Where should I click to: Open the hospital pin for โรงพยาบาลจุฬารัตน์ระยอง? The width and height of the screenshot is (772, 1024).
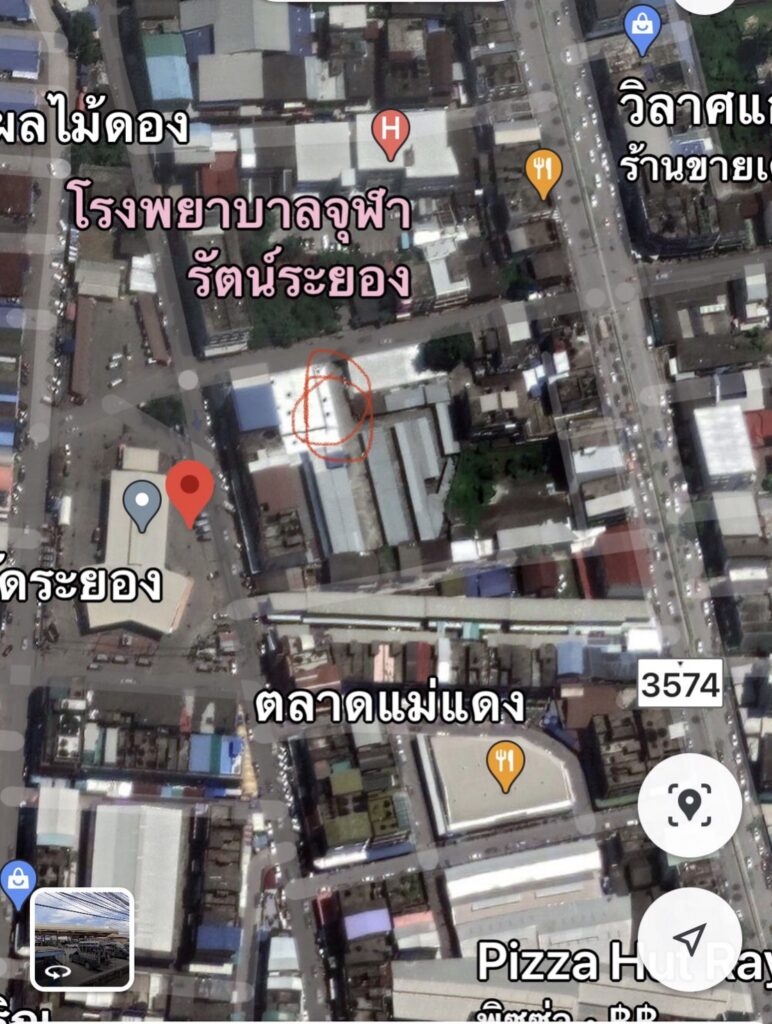pyautogui.click(x=390, y=131)
